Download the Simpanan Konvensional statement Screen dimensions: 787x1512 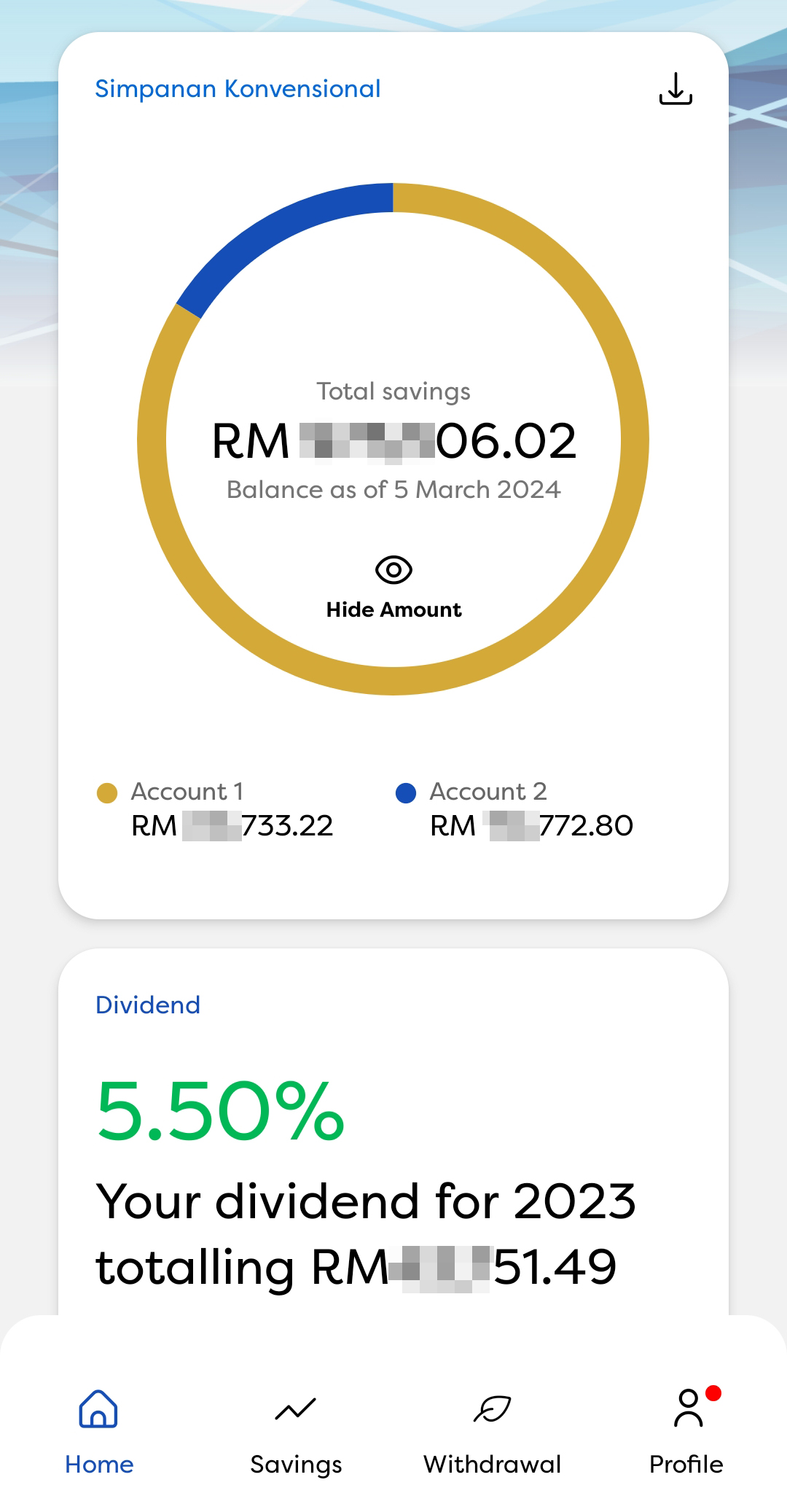[676, 89]
